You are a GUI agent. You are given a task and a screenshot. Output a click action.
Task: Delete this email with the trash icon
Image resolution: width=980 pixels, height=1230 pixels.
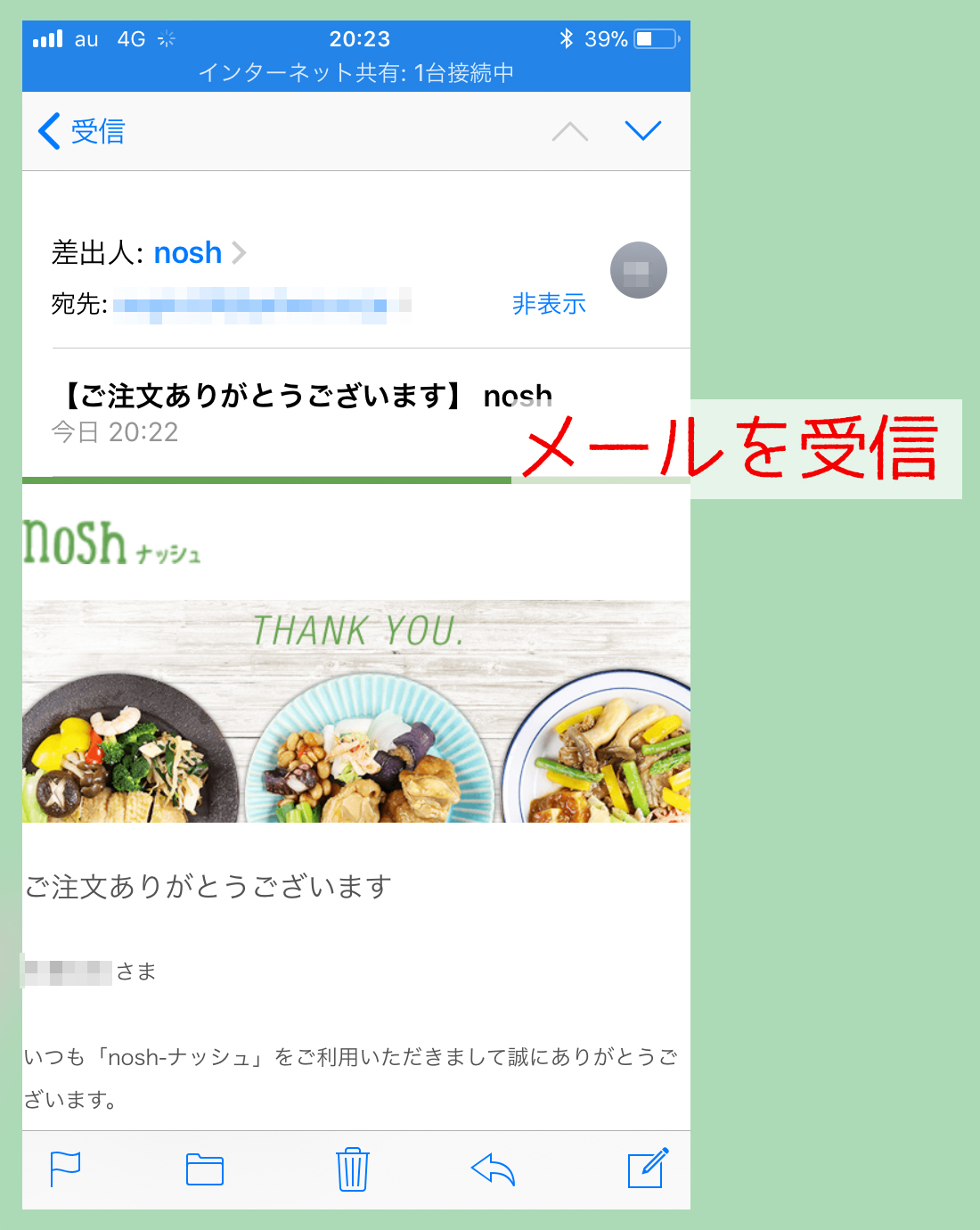(x=352, y=1168)
